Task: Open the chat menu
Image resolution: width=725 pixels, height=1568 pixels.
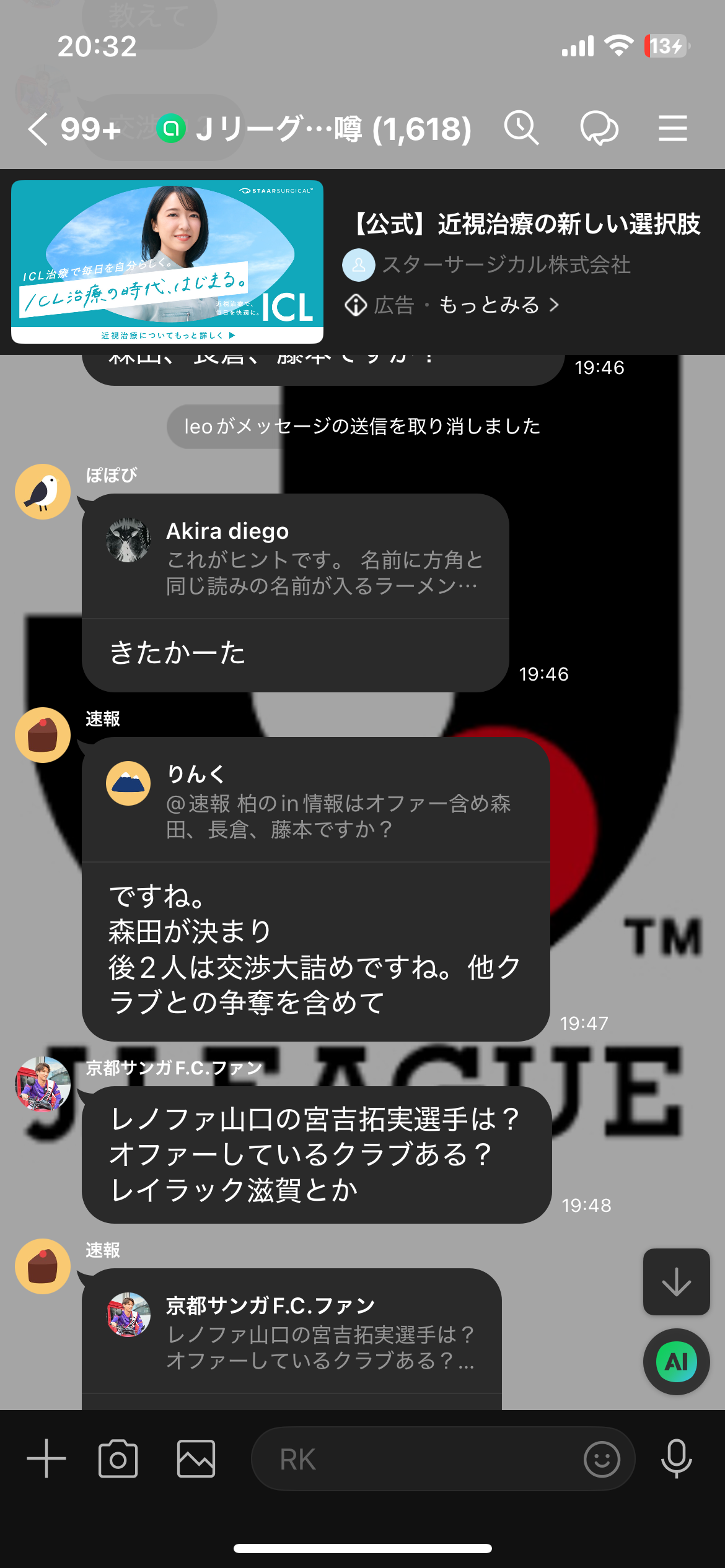Action: coord(672,129)
